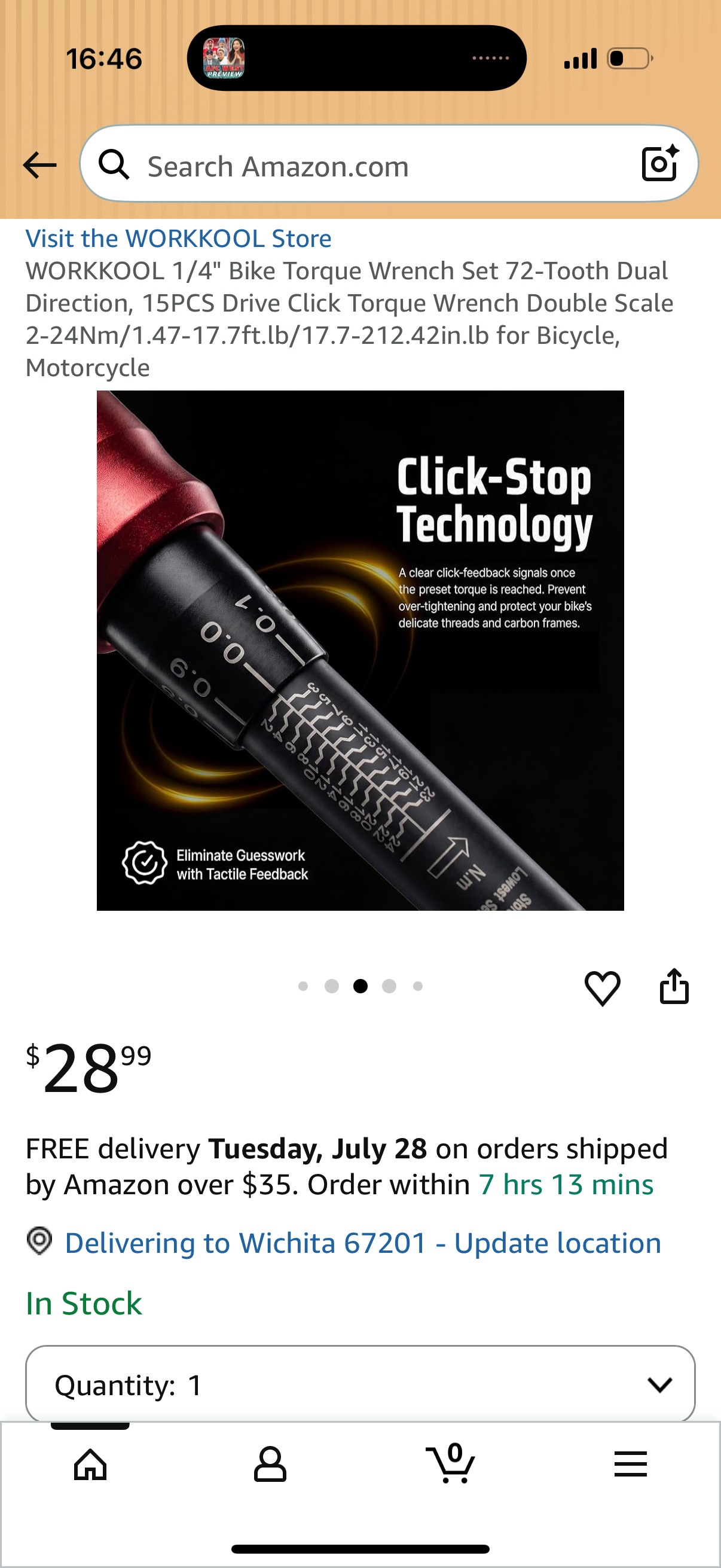Go back using the arrow icon
Screen dimensions: 721x1568
point(39,165)
